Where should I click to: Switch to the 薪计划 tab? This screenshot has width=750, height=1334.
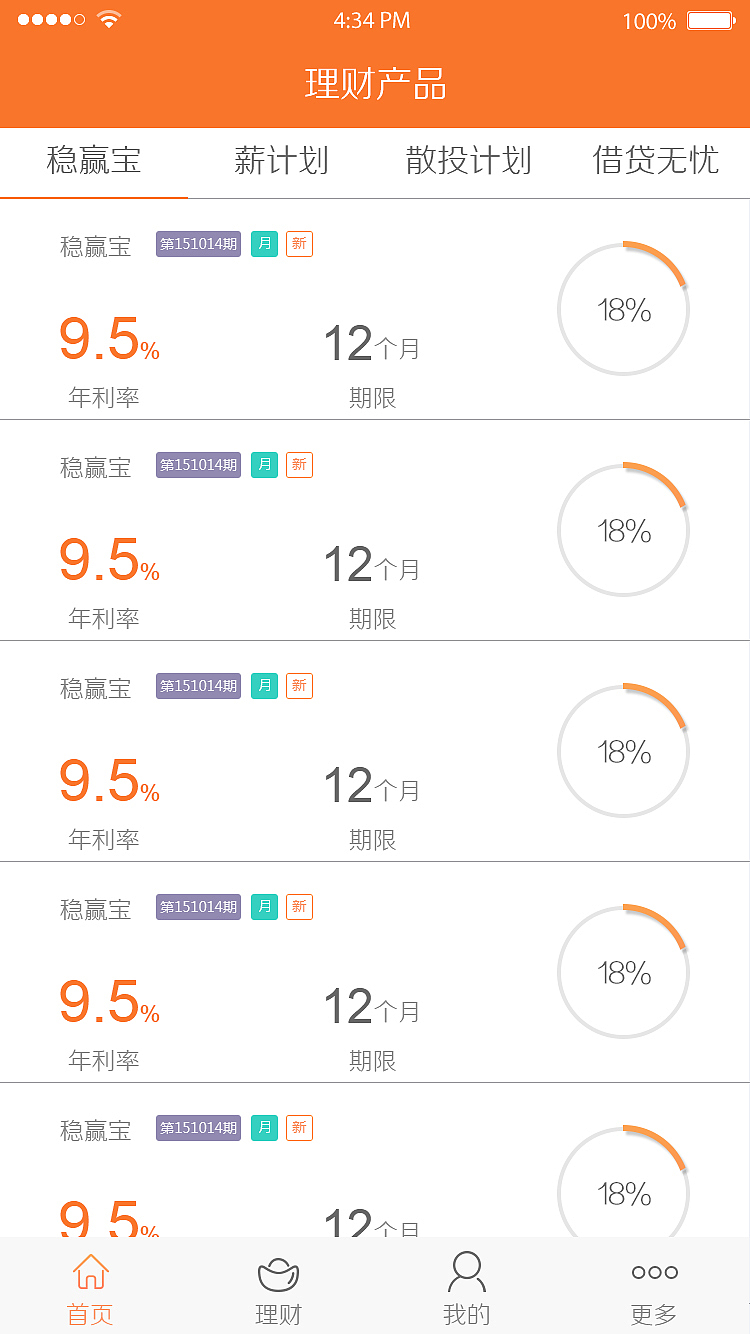pyautogui.click(x=281, y=161)
